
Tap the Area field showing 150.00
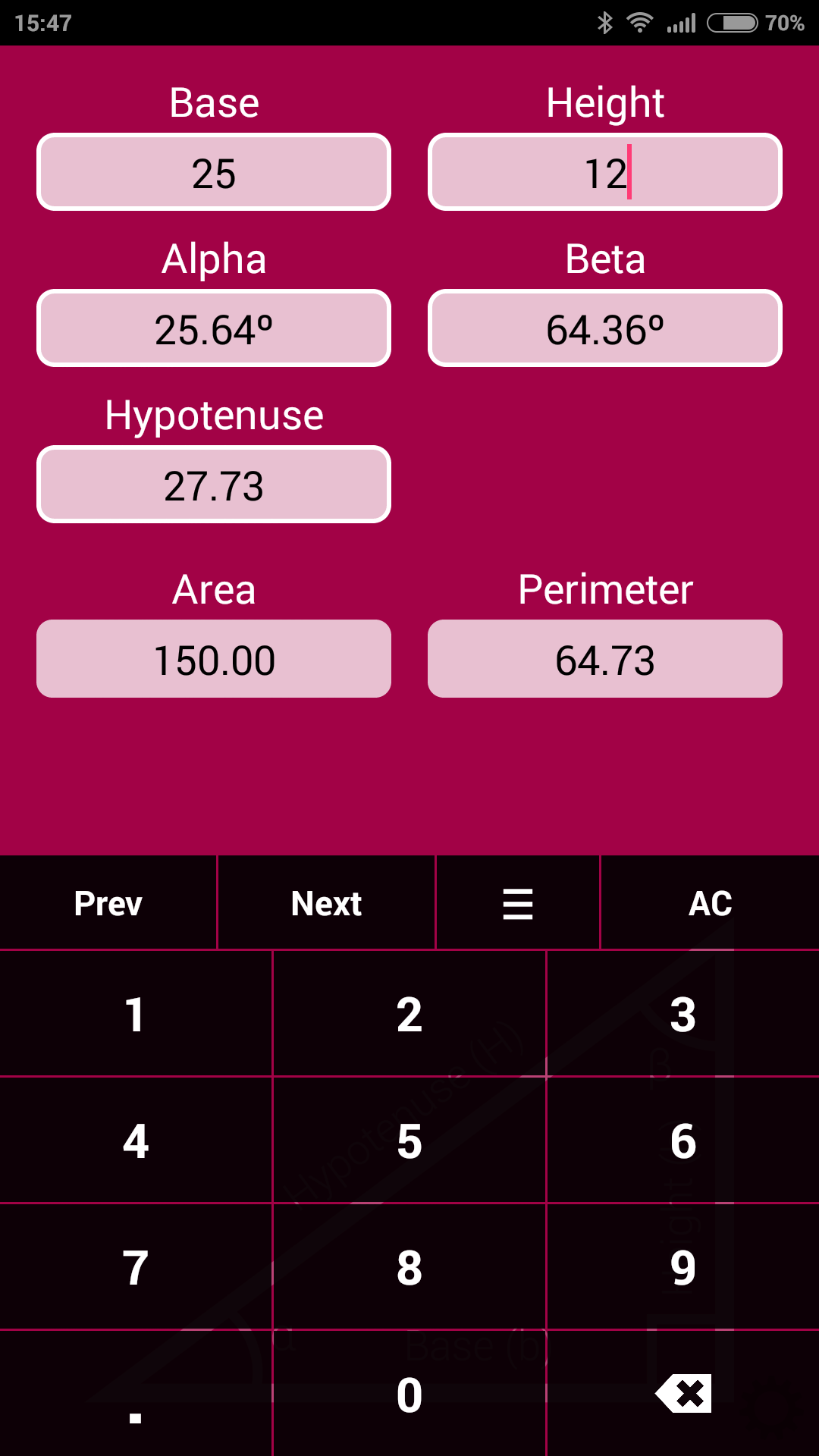point(213,658)
